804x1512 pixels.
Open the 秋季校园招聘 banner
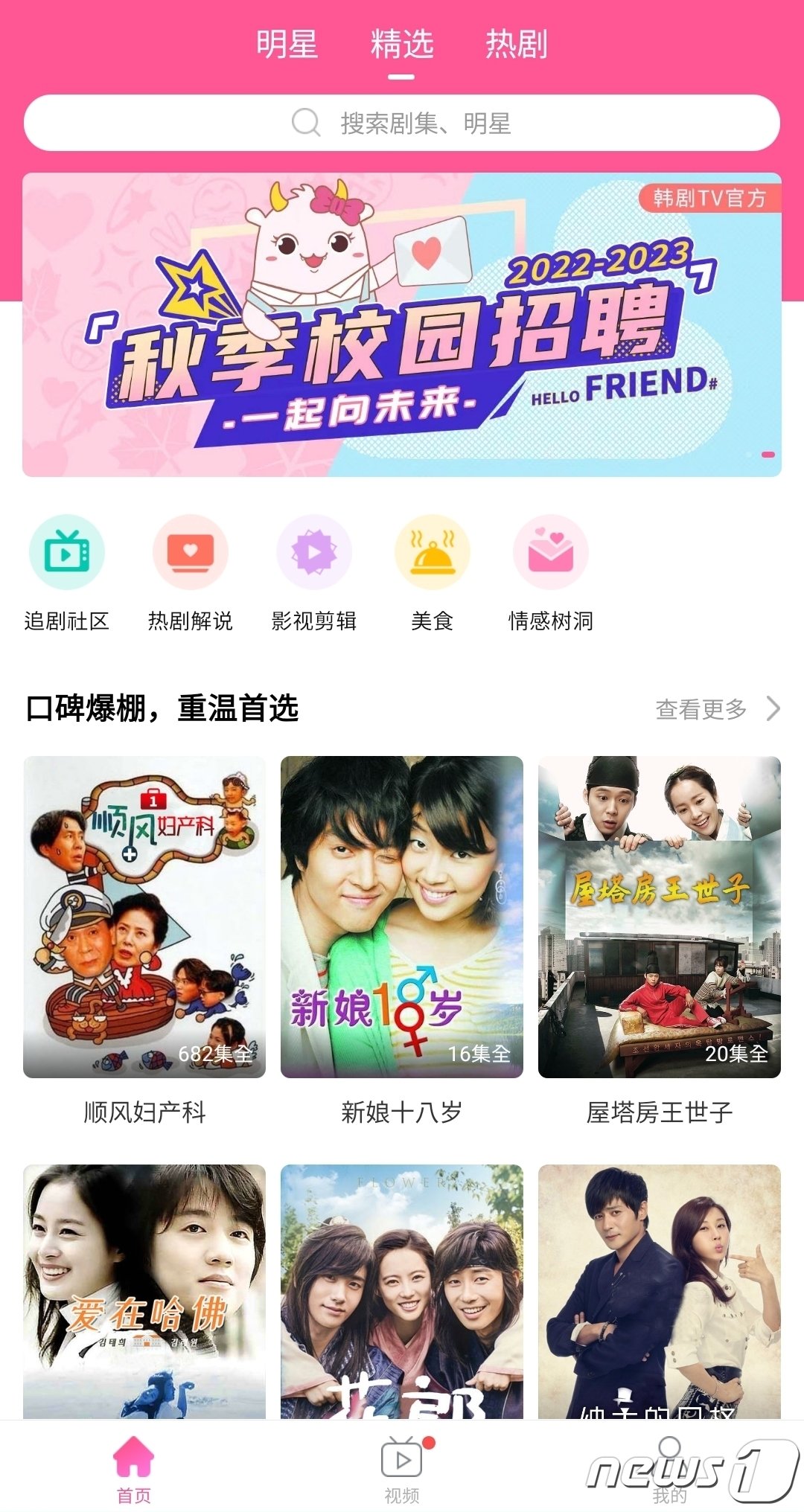[402, 325]
